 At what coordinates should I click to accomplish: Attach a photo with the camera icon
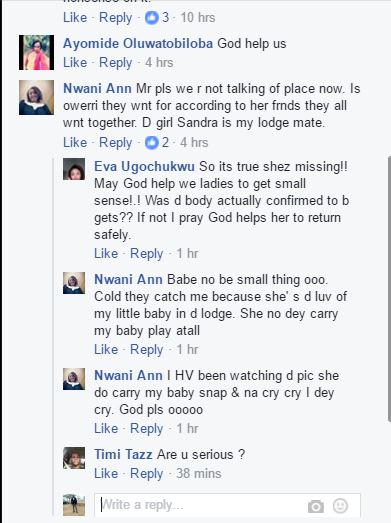[316, 506]
